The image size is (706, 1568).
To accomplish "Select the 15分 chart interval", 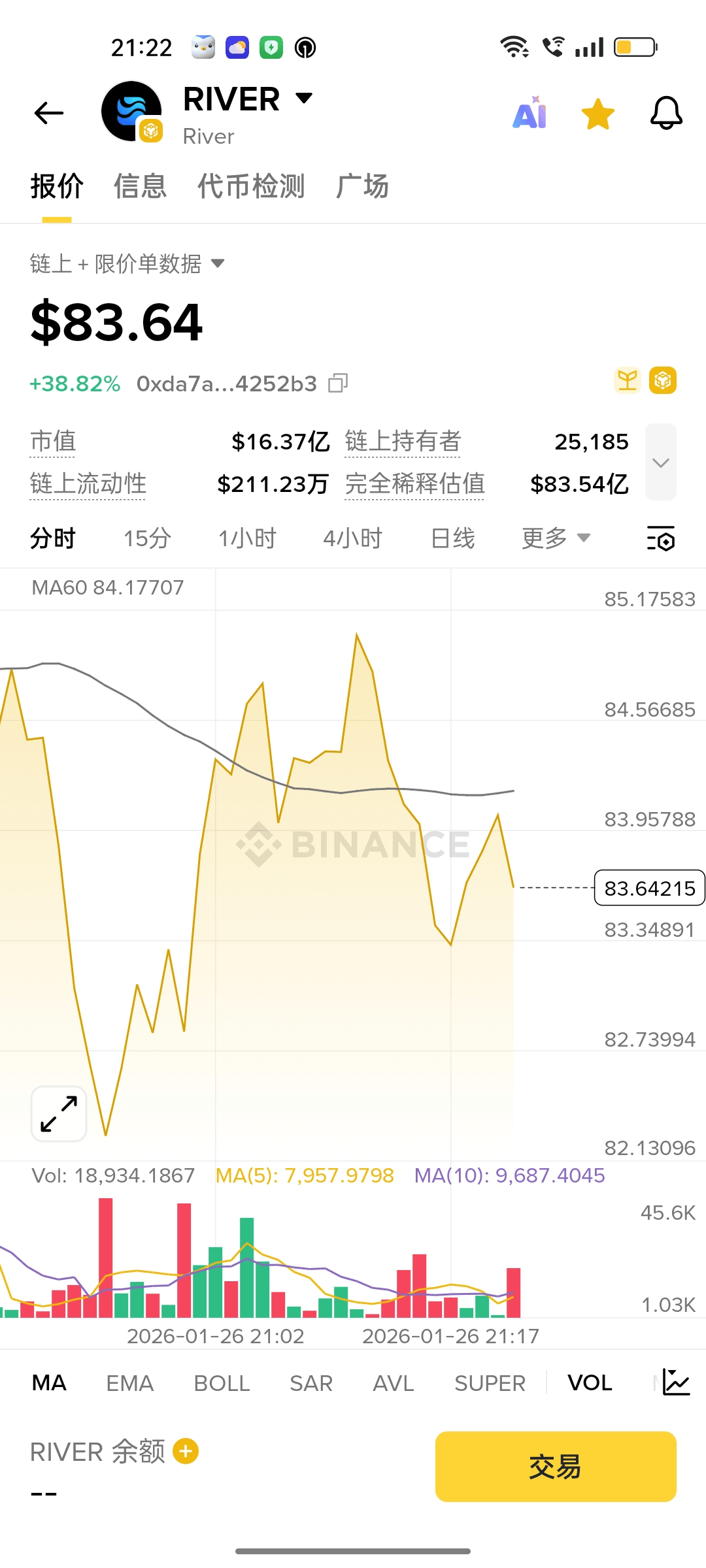I will (x=147, y=539).
